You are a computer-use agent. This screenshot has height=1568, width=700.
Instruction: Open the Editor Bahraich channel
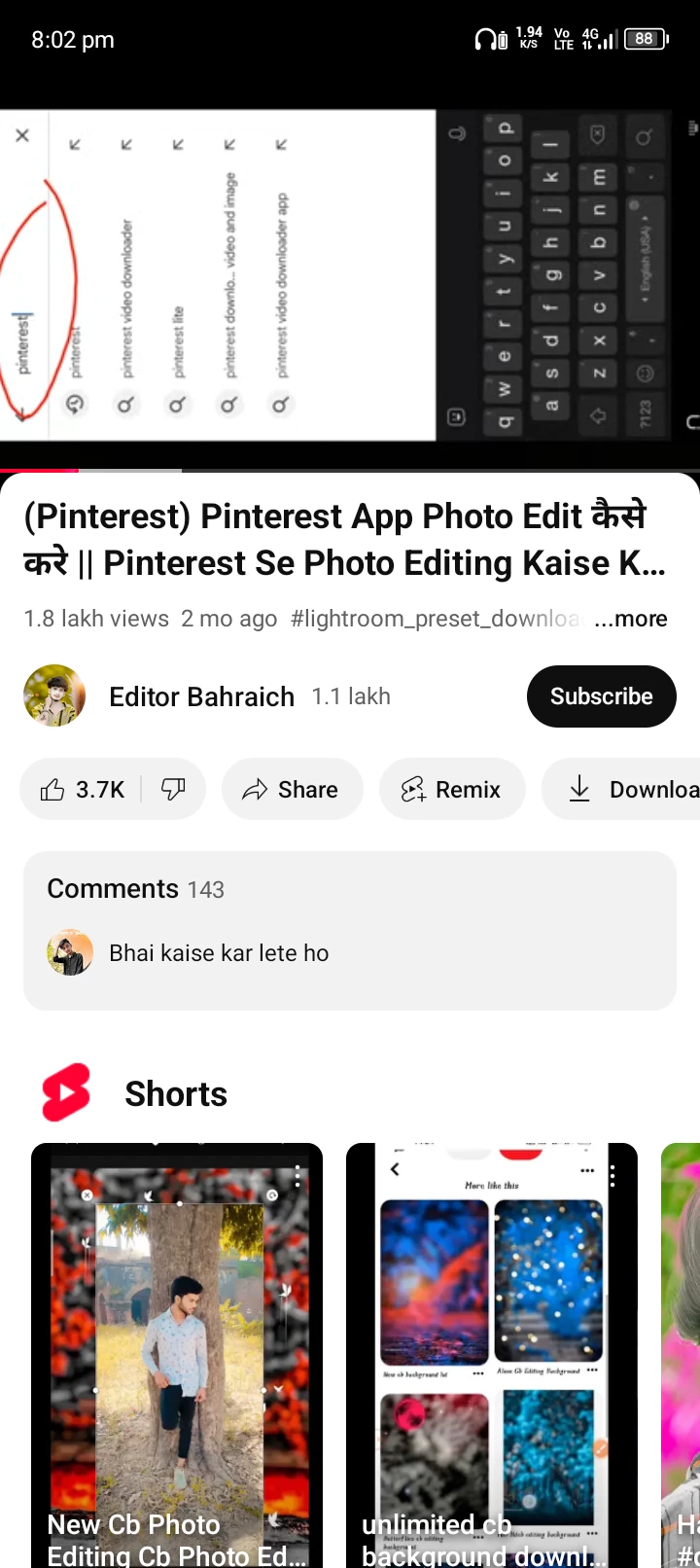tap(201, 696)
